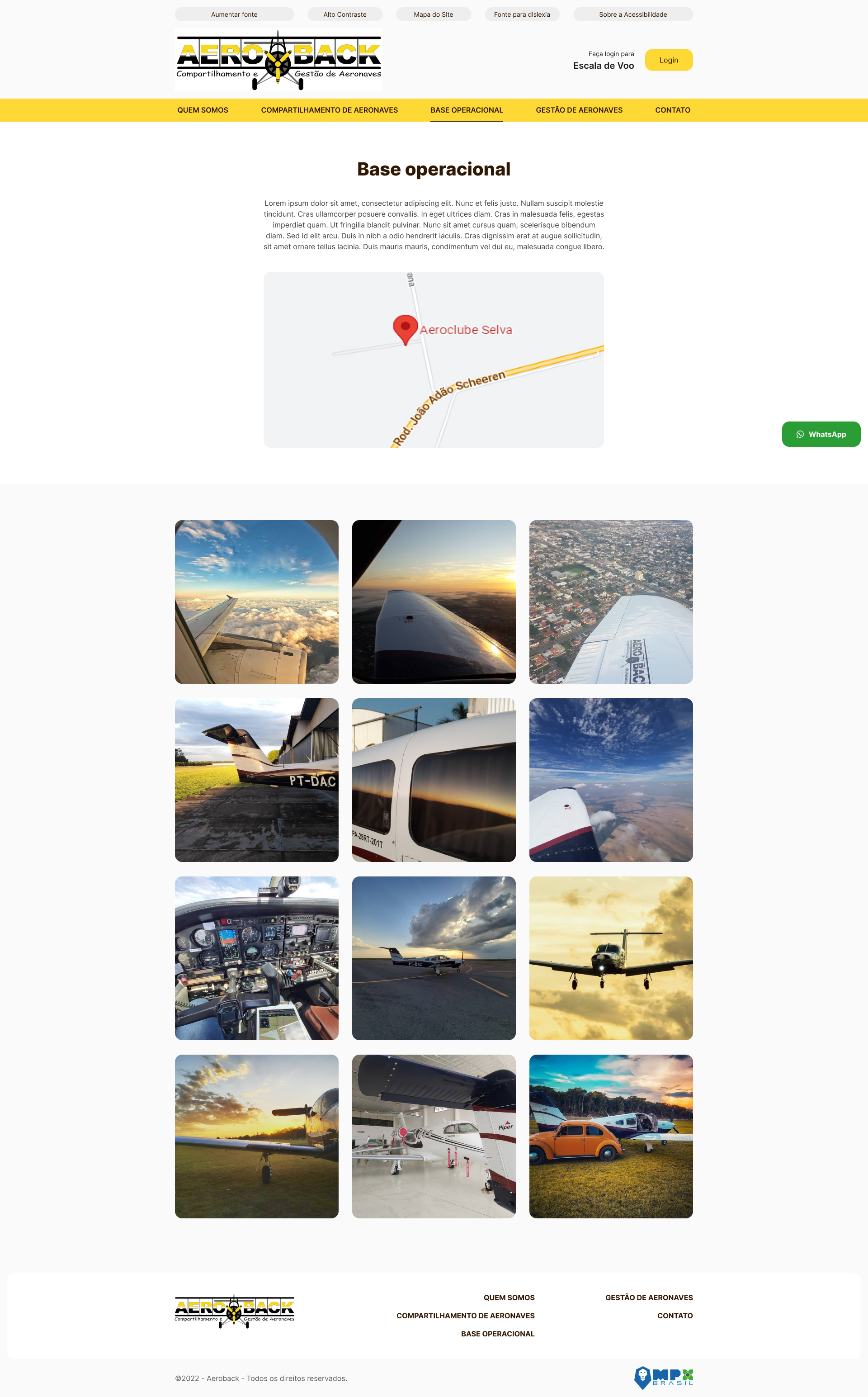View the cockpit instrument panel photo
This screenshot has width=868, height=1397.
pyautogui.click(x=257, y=958)
